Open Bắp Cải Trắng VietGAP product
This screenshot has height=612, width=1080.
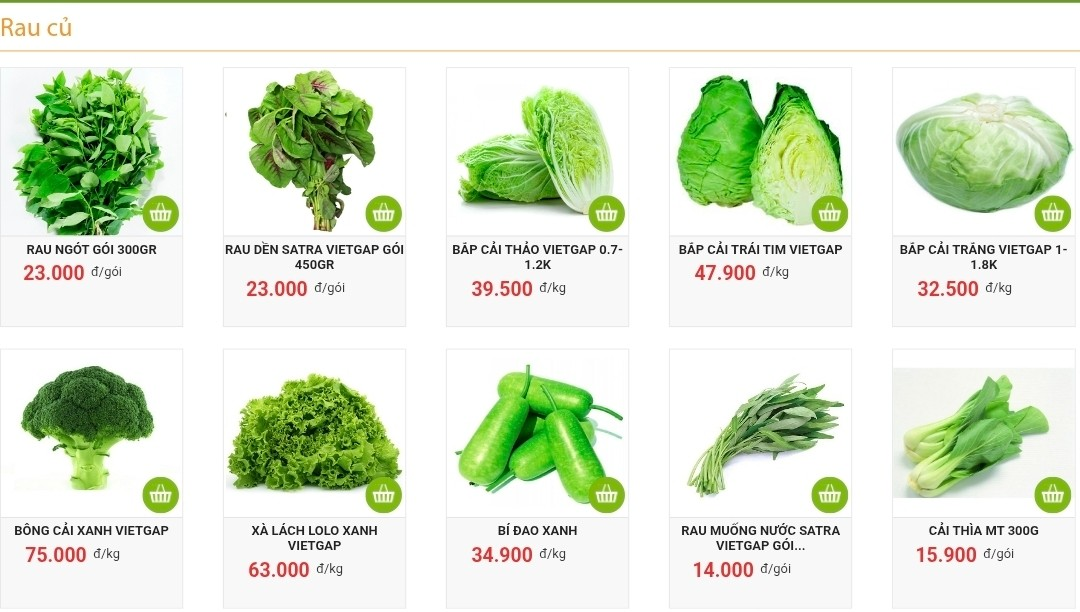[x=983, y=257]
